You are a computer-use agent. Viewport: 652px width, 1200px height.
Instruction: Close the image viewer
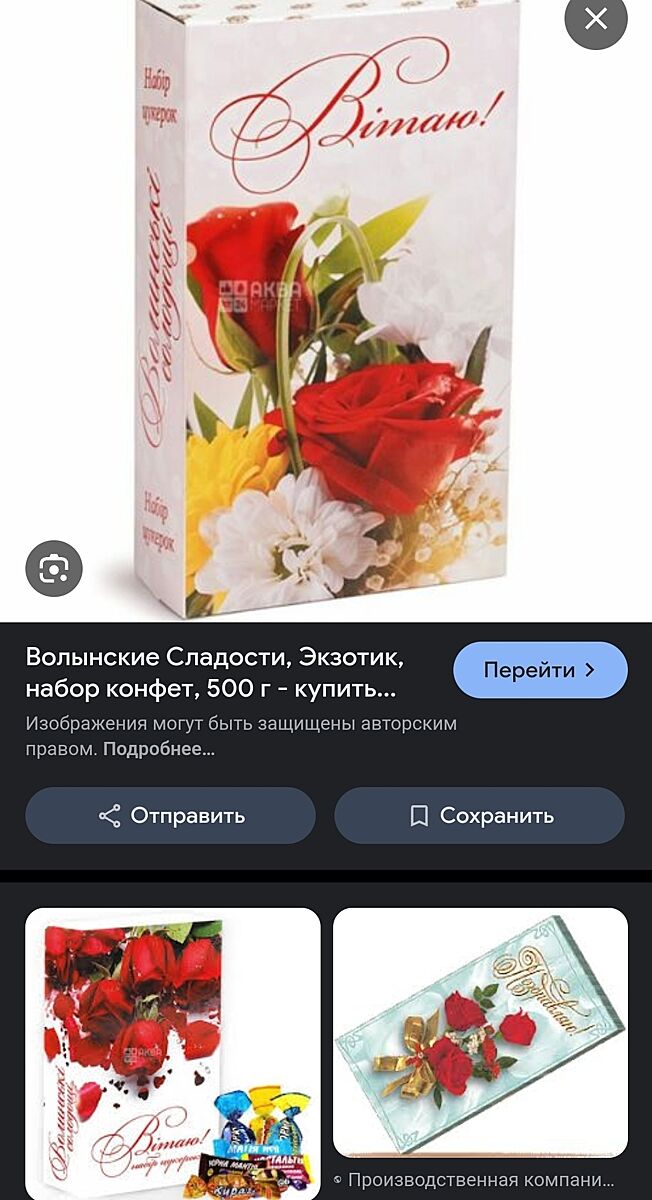pos(596,19)
